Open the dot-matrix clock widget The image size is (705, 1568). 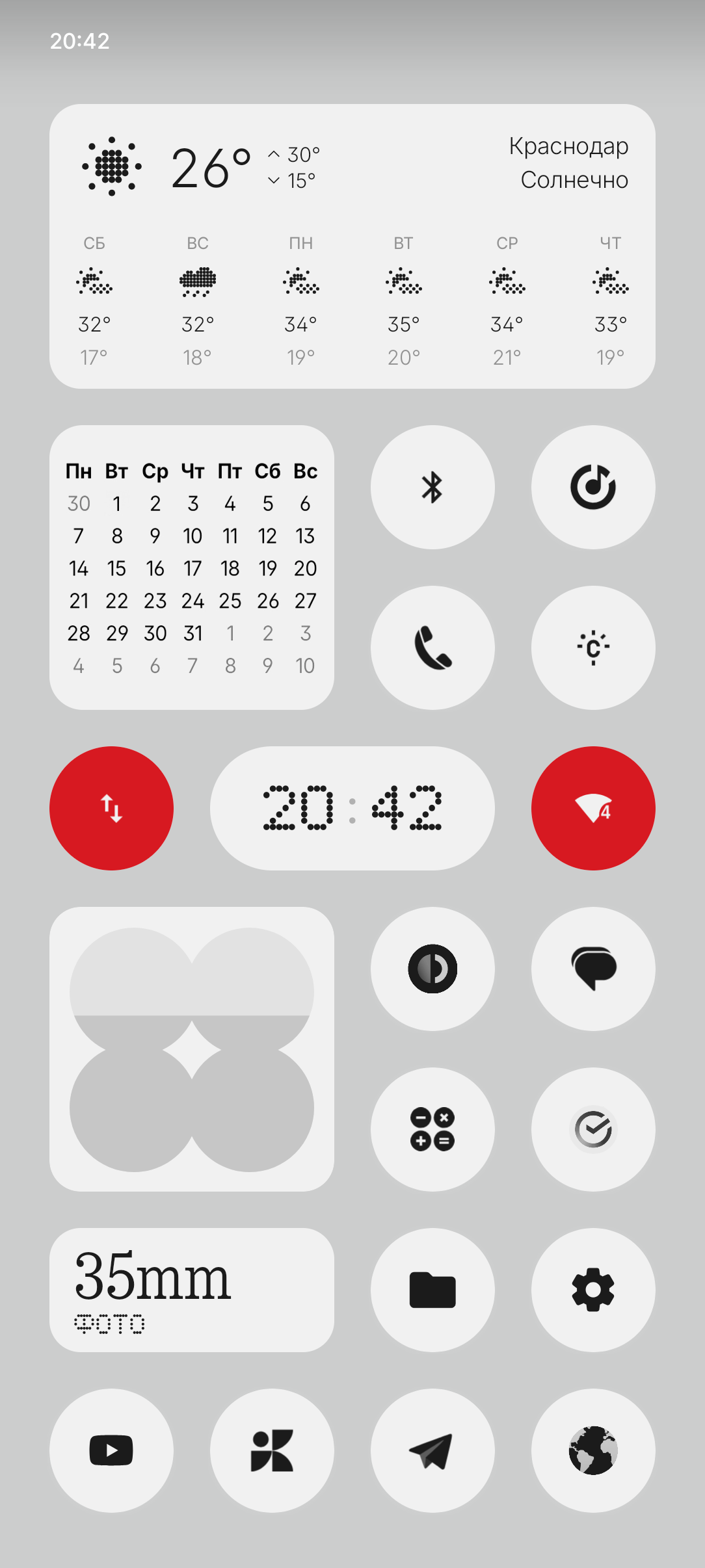[x=352, y=808]
